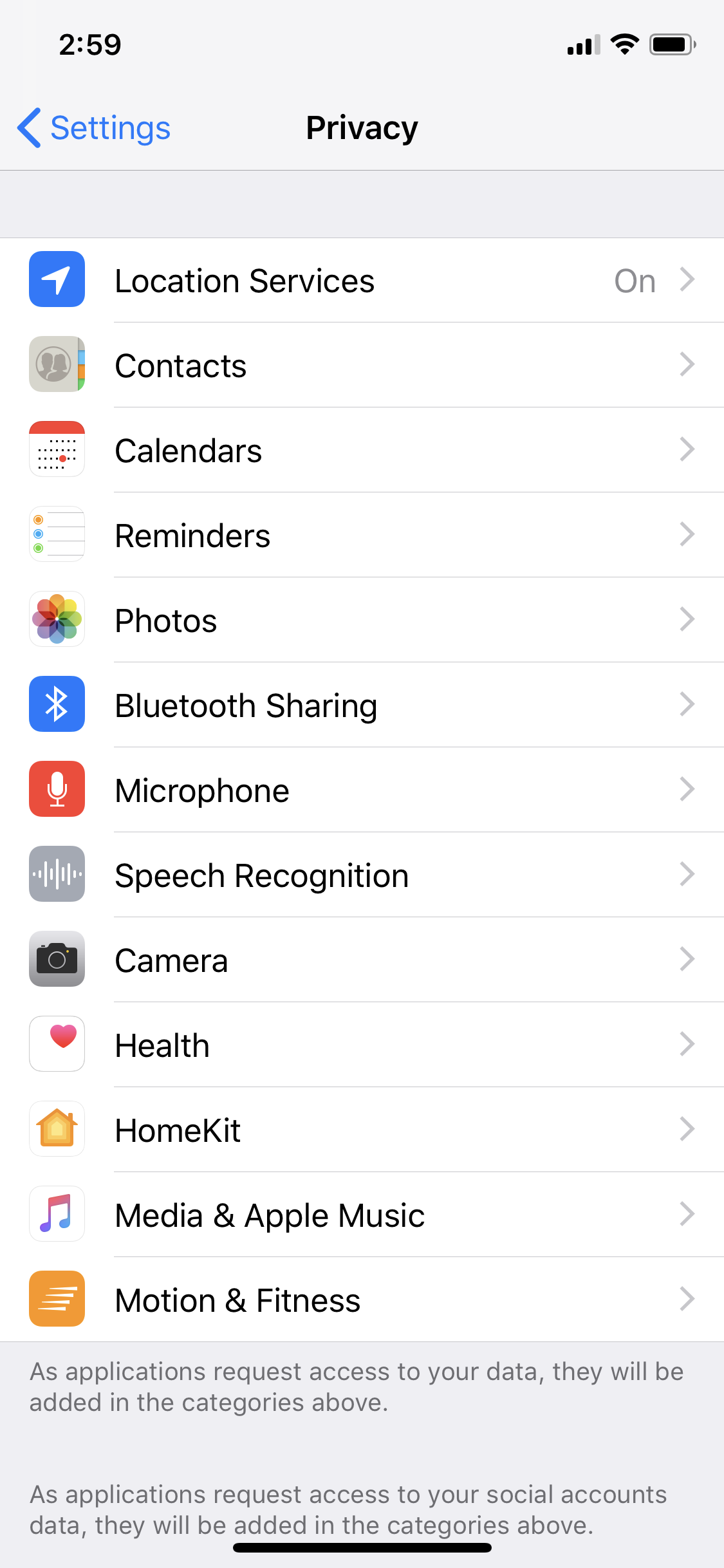Screen dimensions: 724x1568
Task: Open Contacts via its right chevron
Action: (689, 364)
